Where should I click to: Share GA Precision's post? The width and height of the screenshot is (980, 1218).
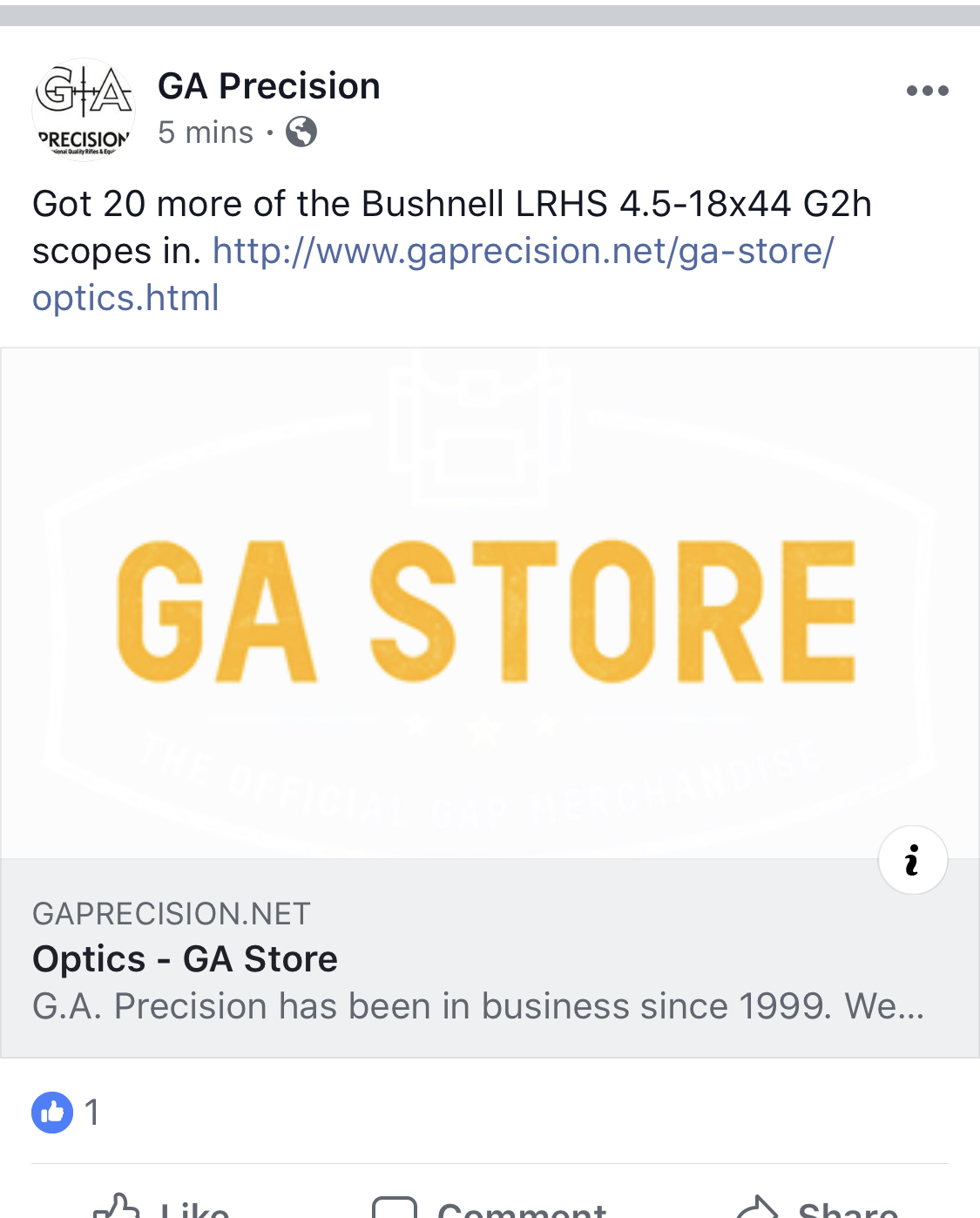click(817, 1208)
